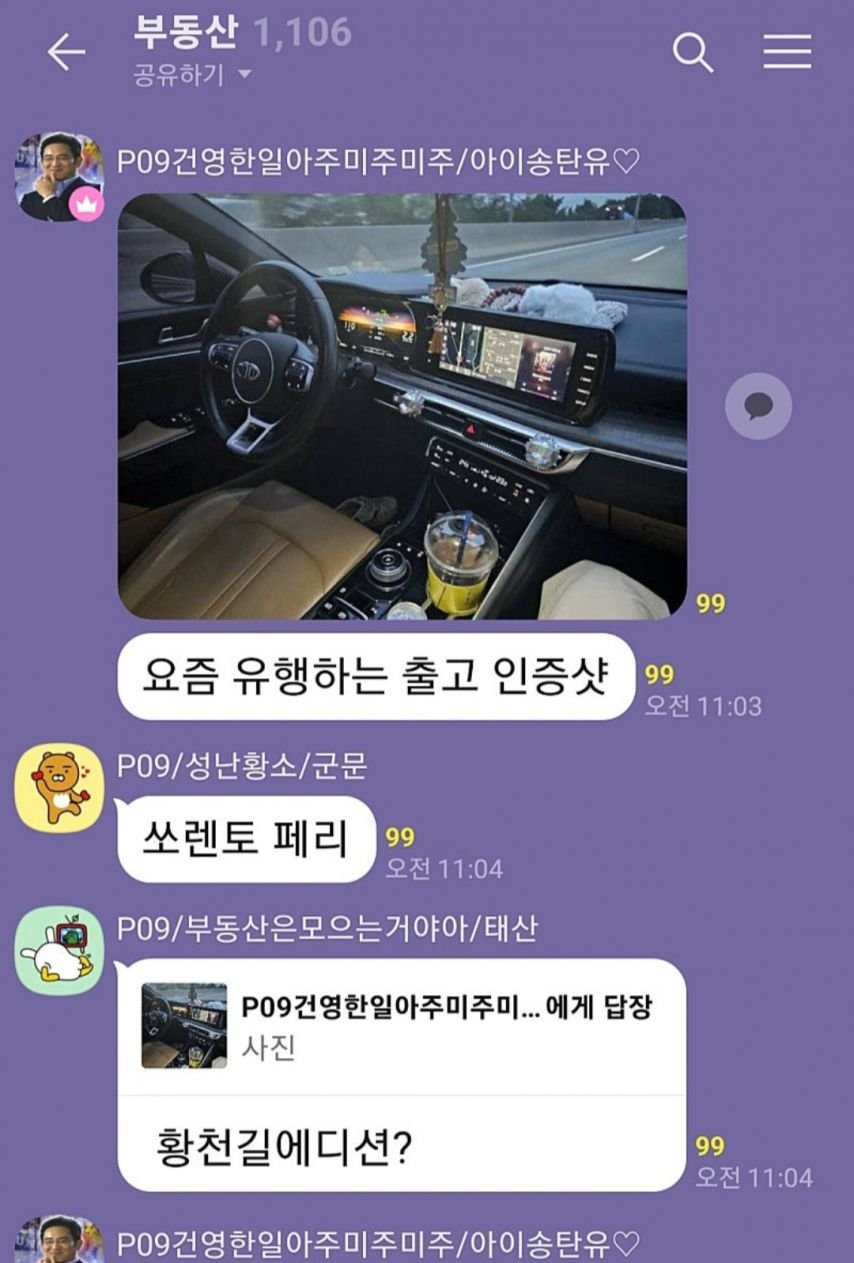Search within the chat
Viewport: 854px width, 1263px height.
(692, 52)
